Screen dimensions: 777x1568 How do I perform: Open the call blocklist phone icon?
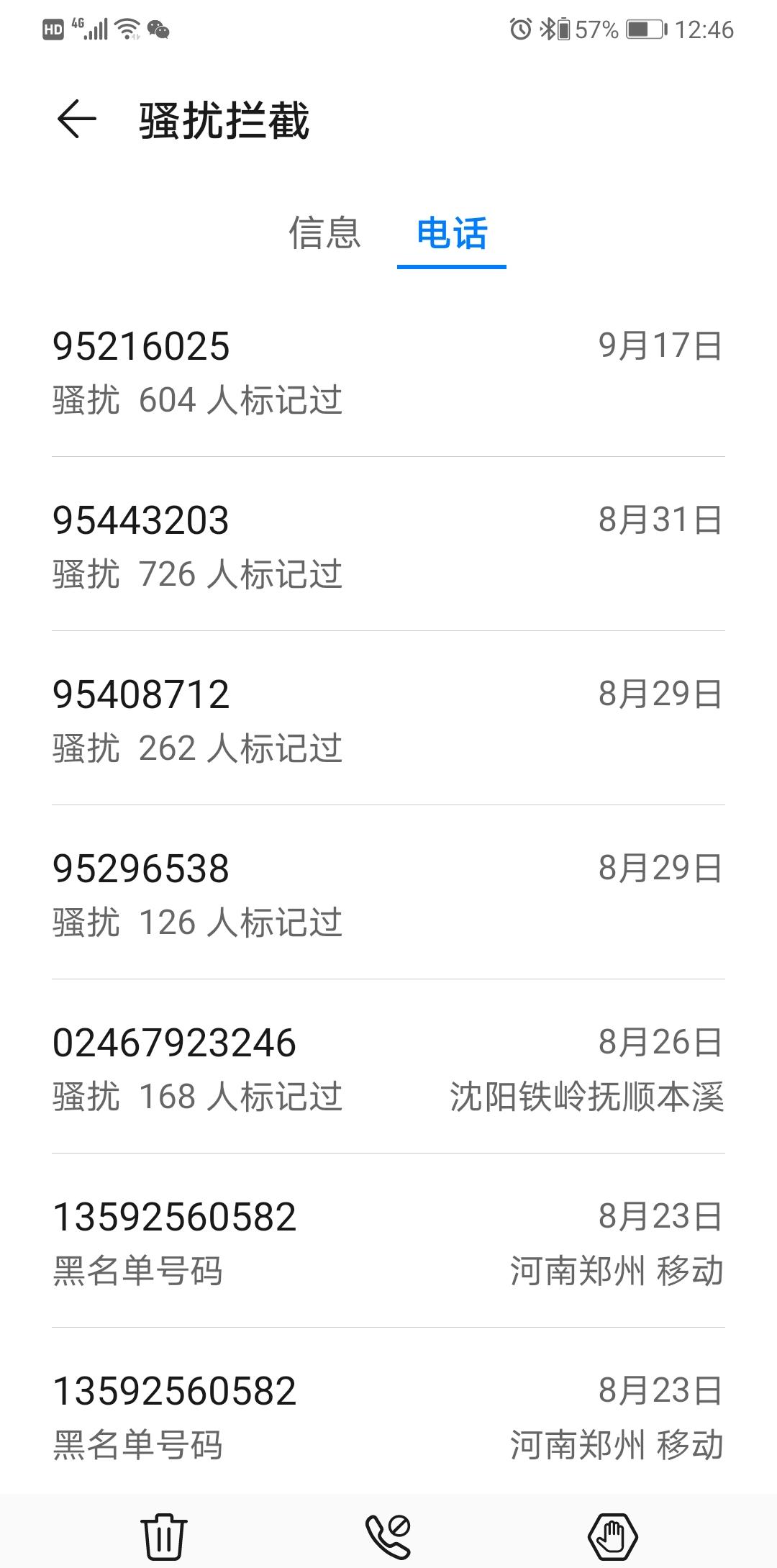click(388, 1536)
